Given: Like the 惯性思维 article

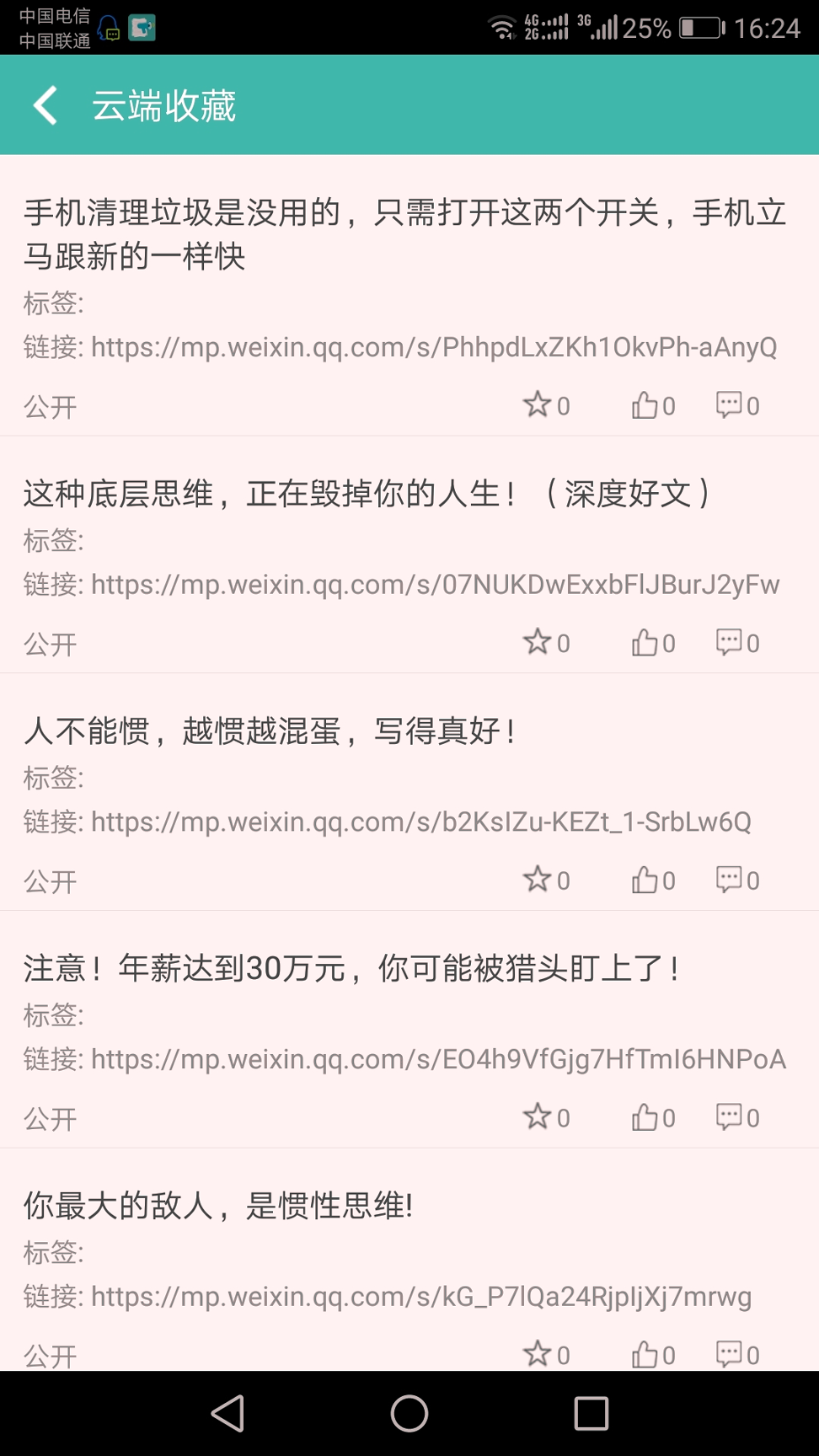Looking at the screenshot, I should 646,1353.
